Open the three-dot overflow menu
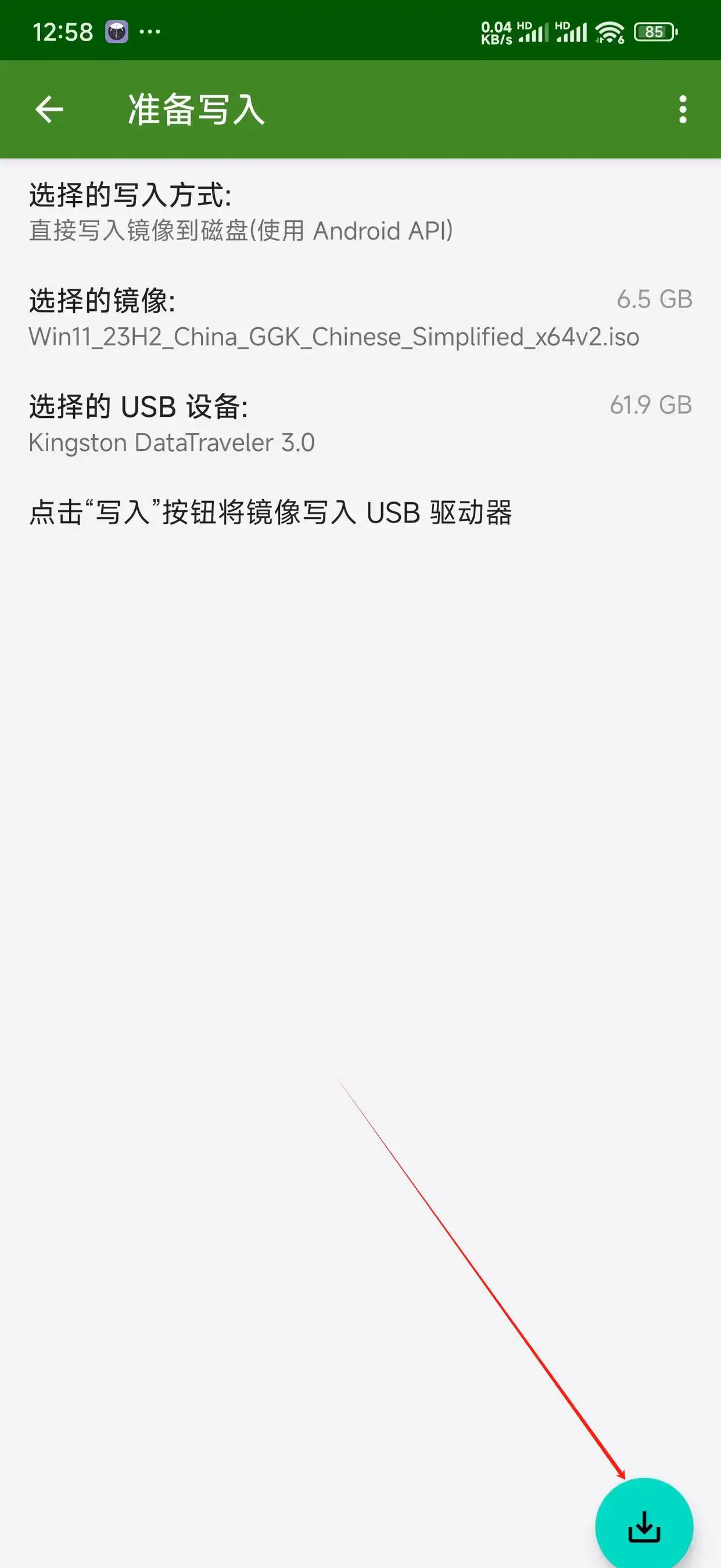This screenshot has width=721, height=1568. 683,110
